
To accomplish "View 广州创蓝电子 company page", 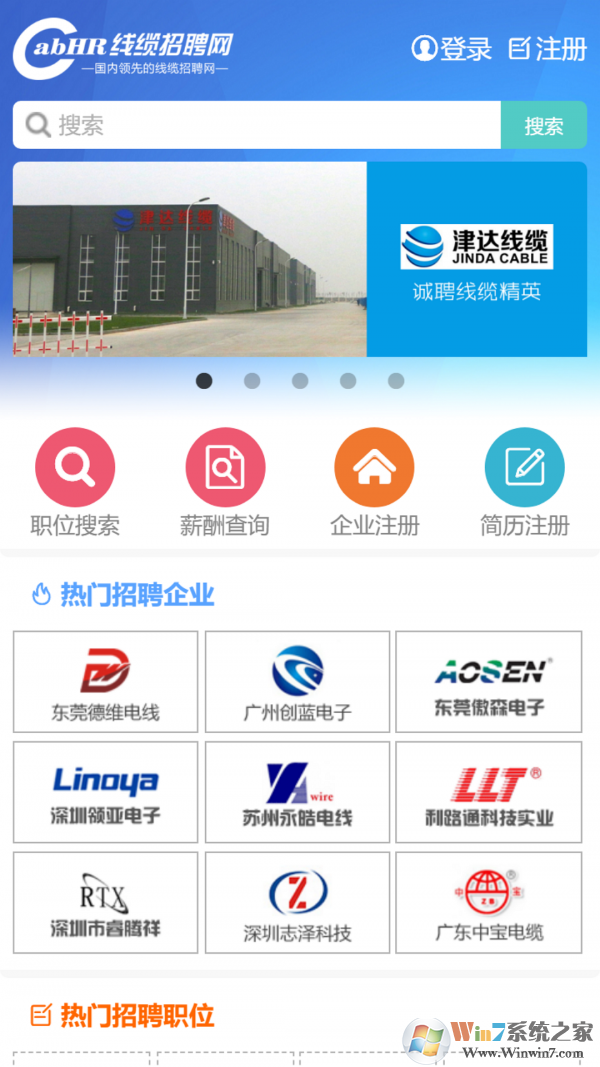I will tap(298, 682).
